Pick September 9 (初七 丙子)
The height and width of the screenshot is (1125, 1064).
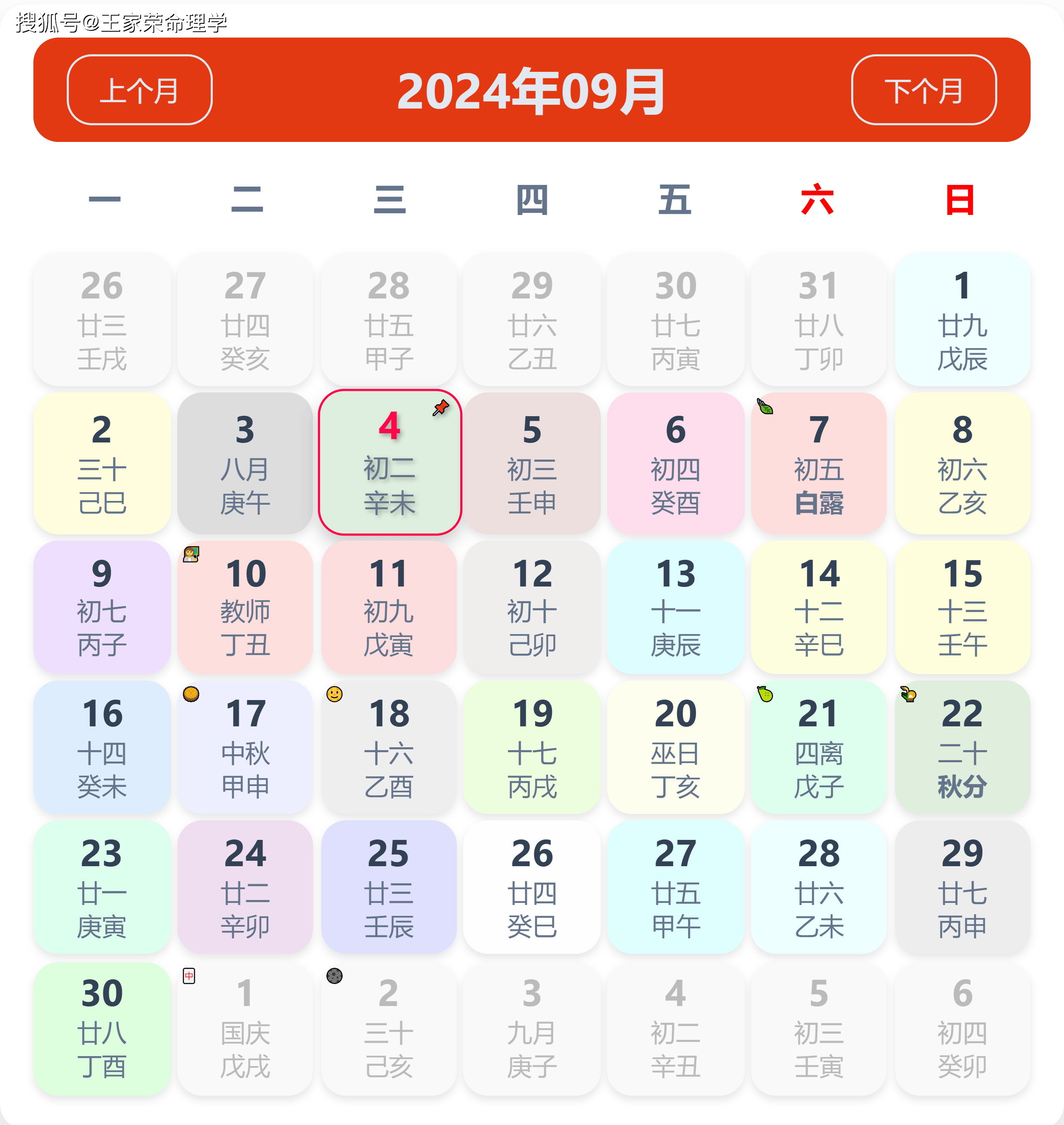tap(102, 607)
